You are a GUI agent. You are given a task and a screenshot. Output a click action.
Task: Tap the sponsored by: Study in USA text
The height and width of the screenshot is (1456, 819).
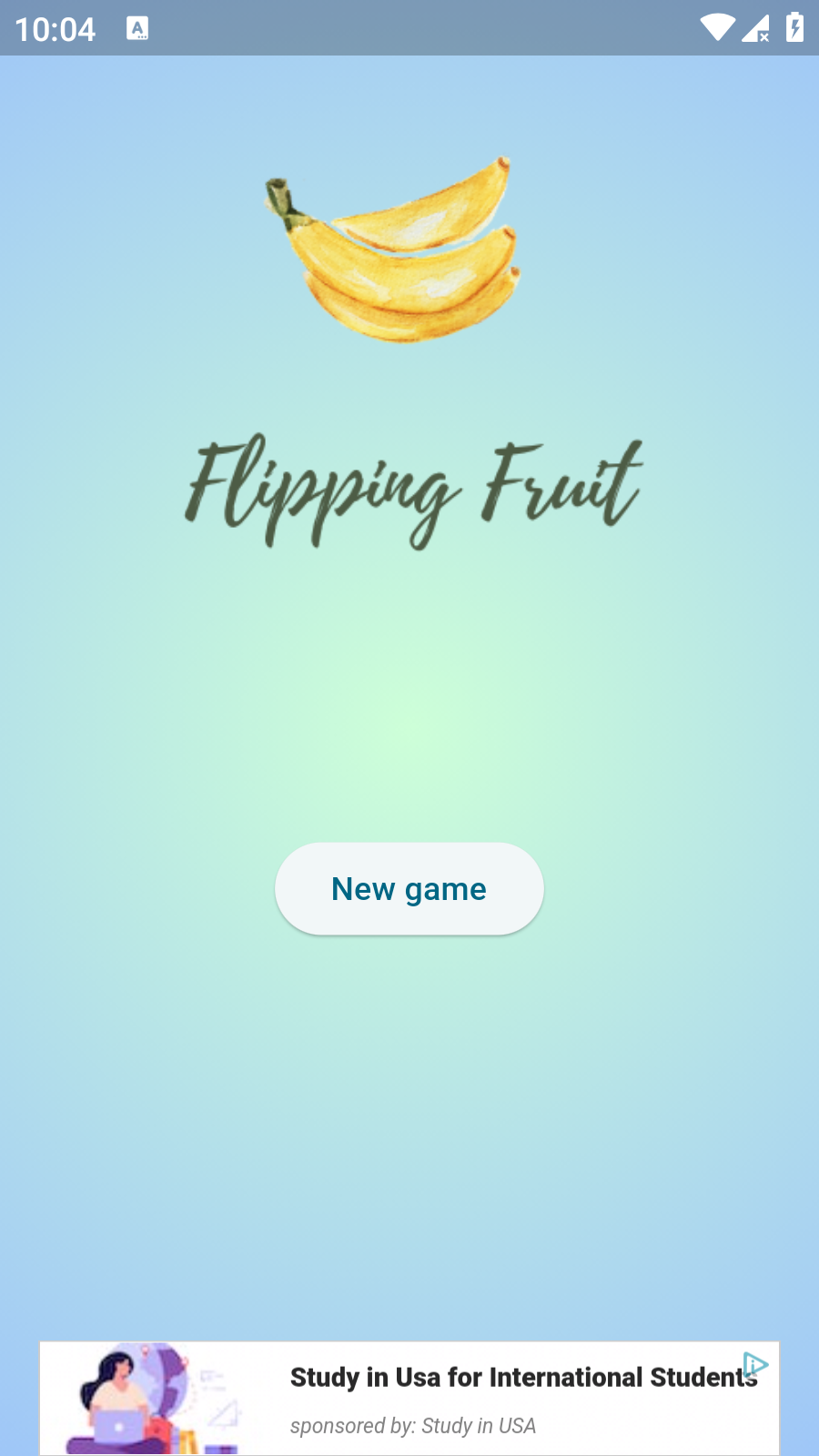(412, 1425)
